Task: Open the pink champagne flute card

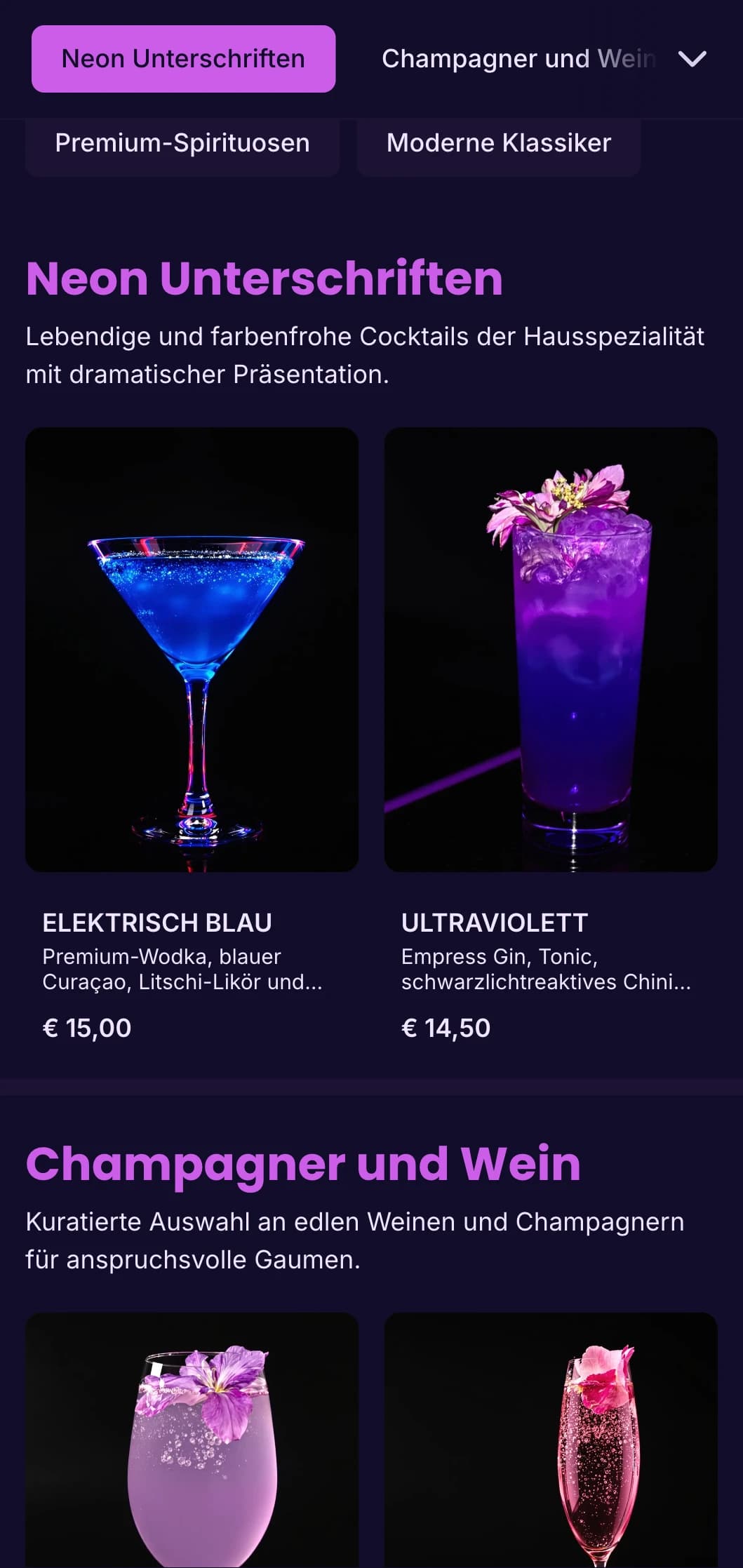Action: (551, 1440)
